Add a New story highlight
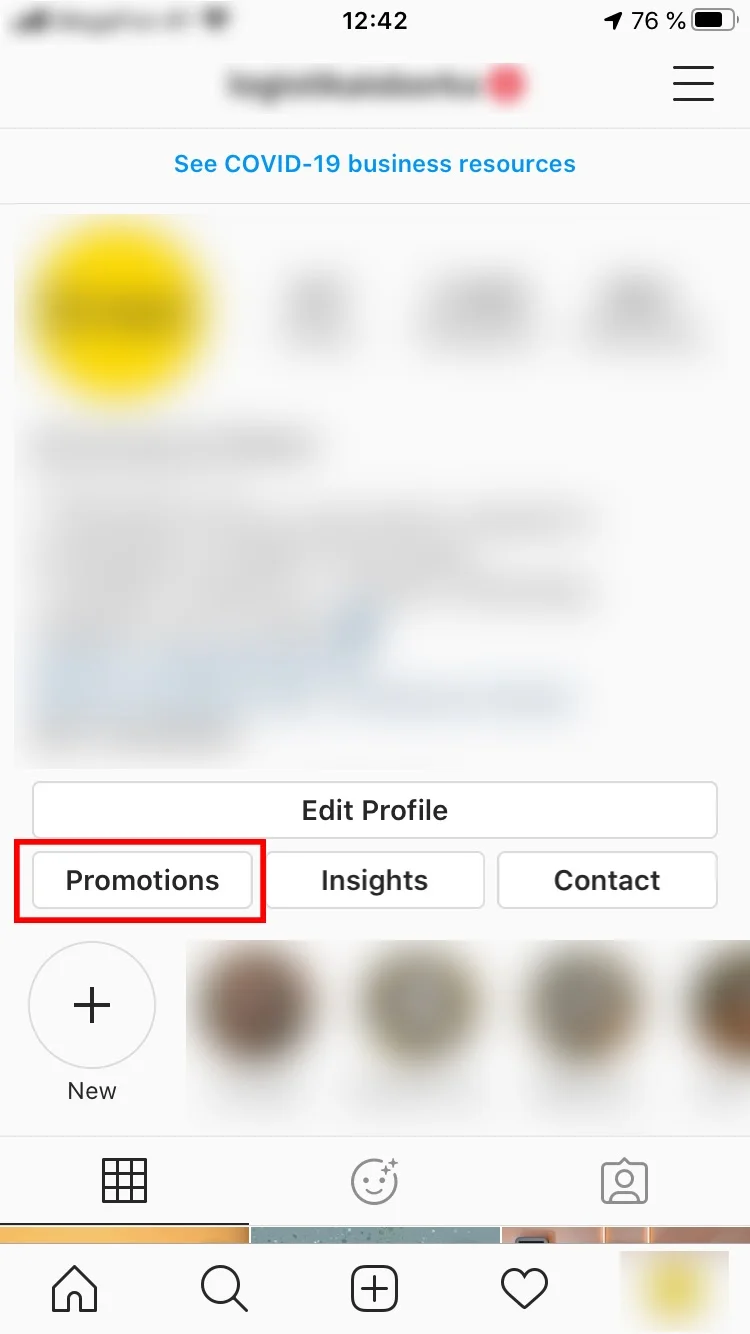Image resolution: width=750 pixels, height=1334 pixels. coord(92,1005)
